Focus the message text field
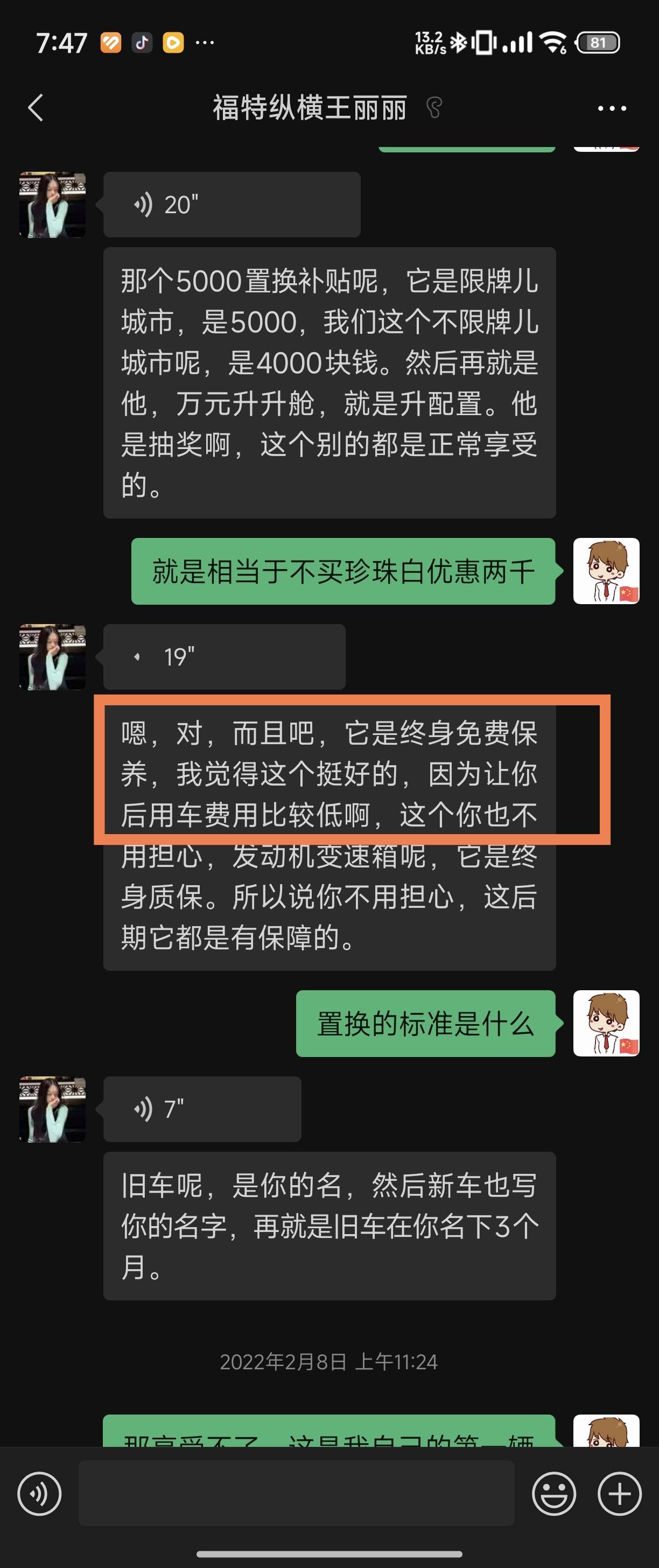This screenshot has width=659, height=1568. [x=296, y=1493]
